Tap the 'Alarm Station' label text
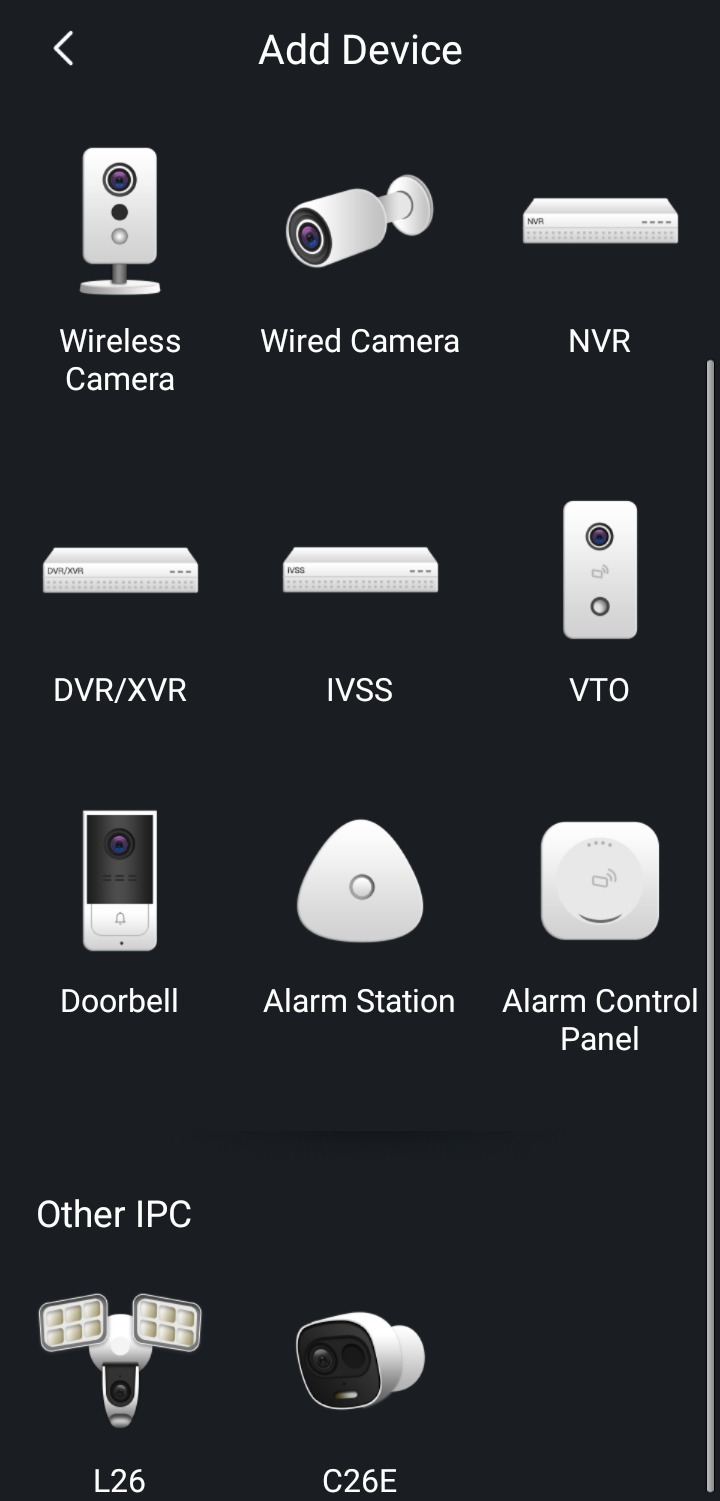Screen dimensions: 720x1501 (359, 1000)
